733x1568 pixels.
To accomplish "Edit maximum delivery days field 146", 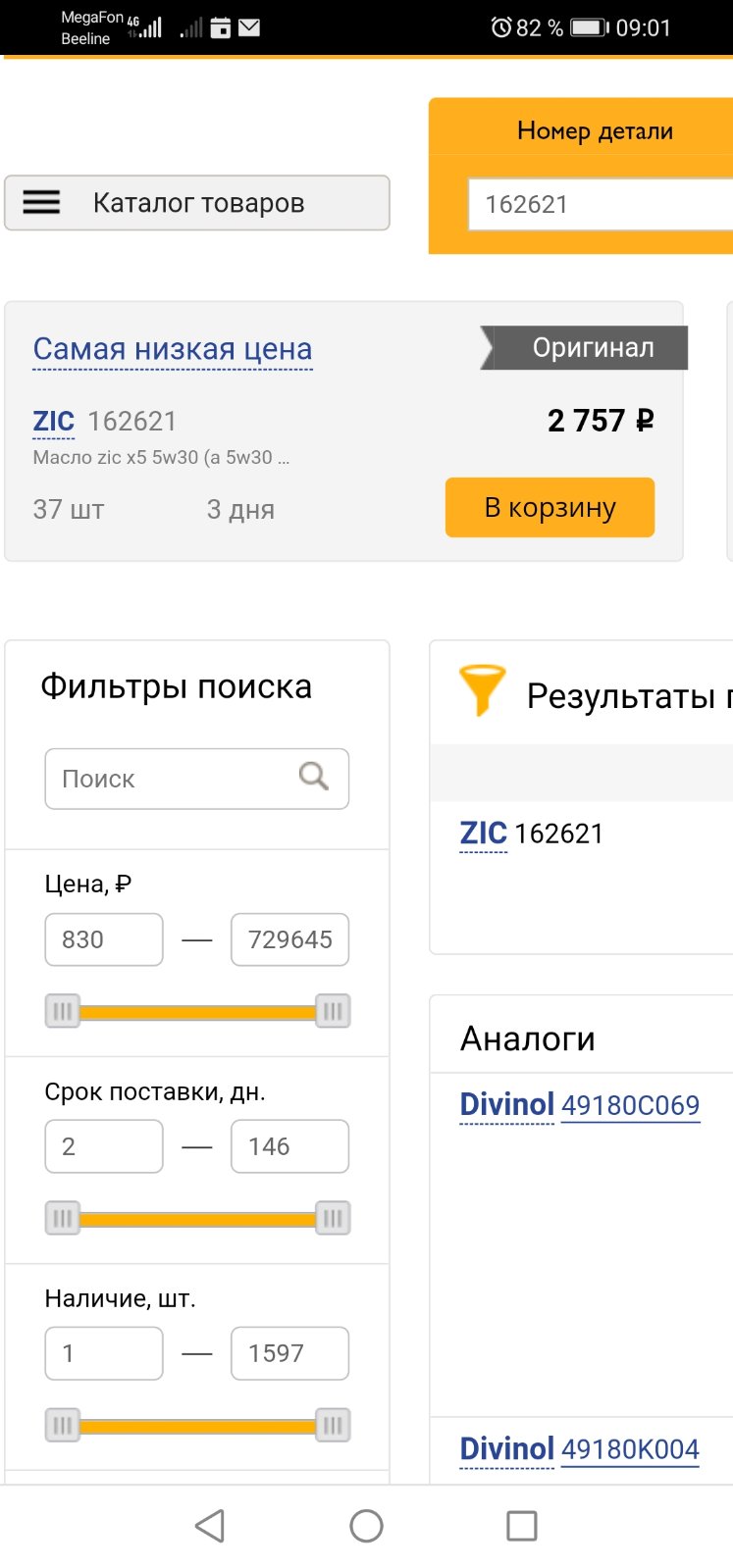I will (x=289, y=1146).
